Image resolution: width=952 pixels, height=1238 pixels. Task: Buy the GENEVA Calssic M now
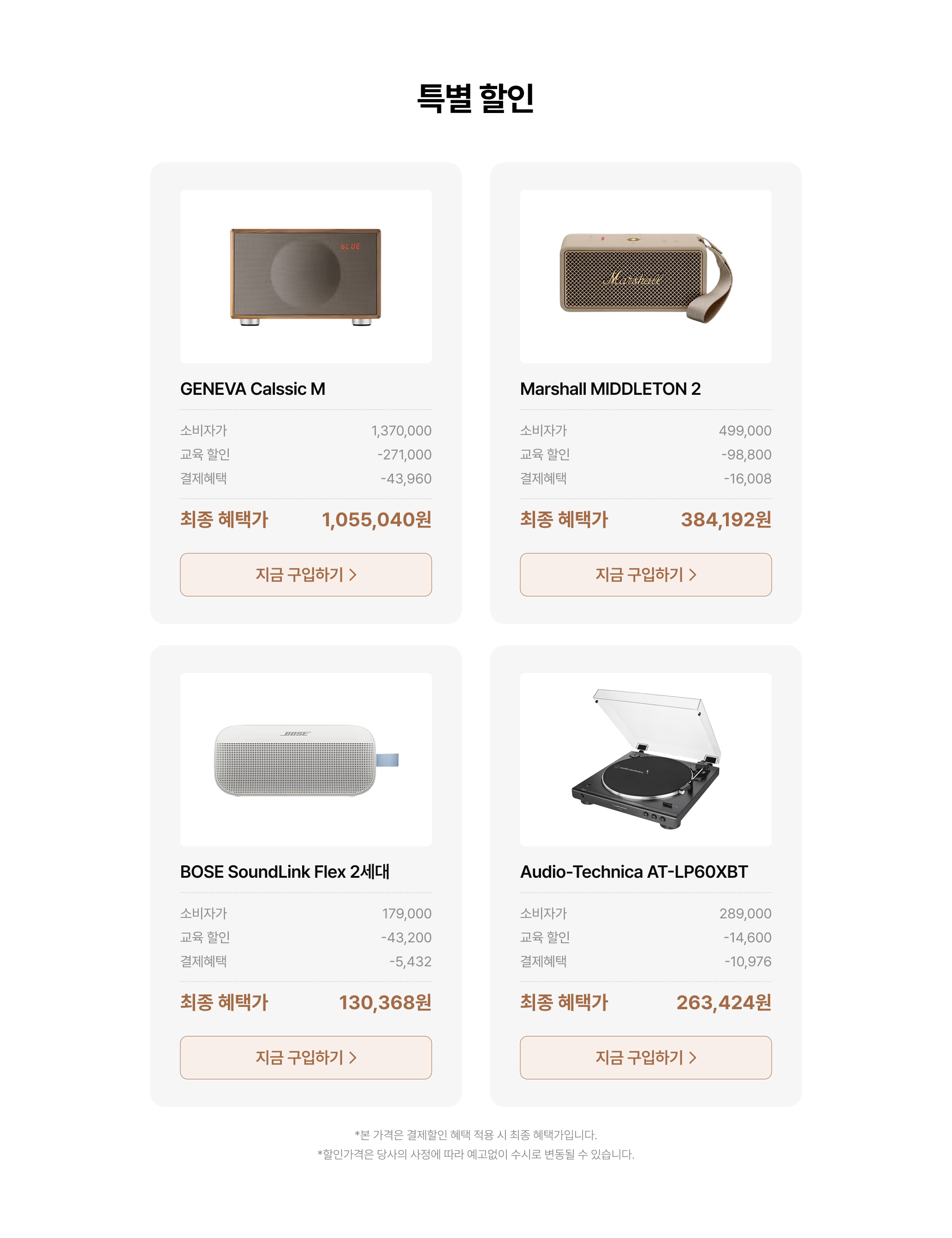coord(305,575)
